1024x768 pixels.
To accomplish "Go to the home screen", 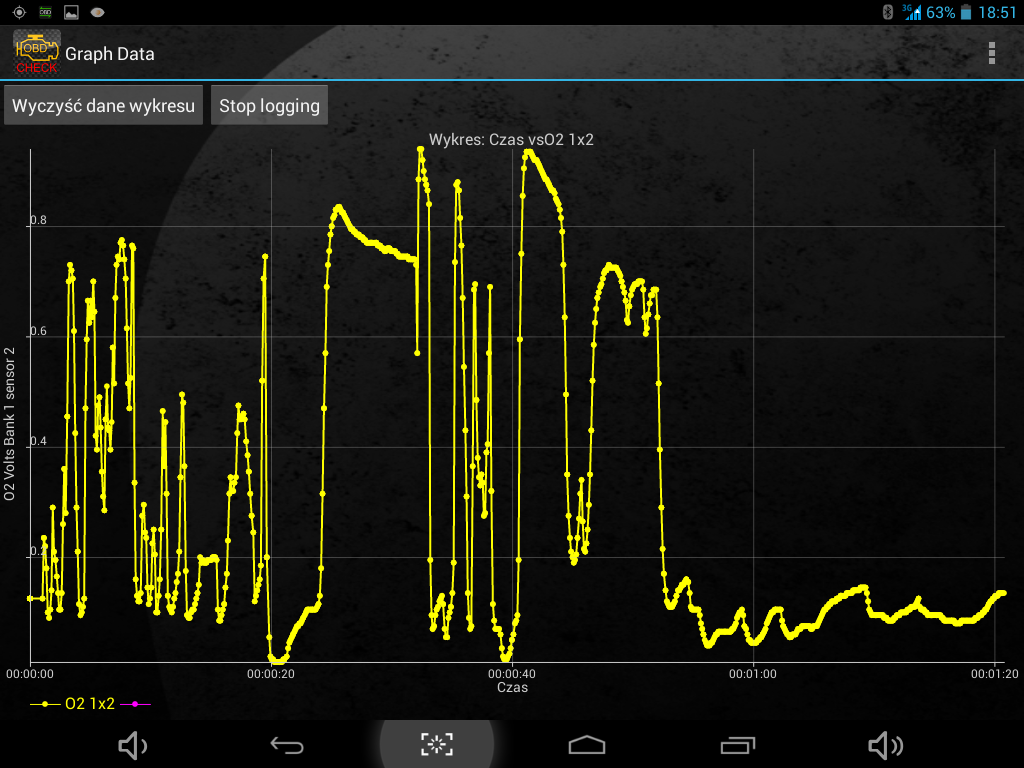I will (587, 744).
